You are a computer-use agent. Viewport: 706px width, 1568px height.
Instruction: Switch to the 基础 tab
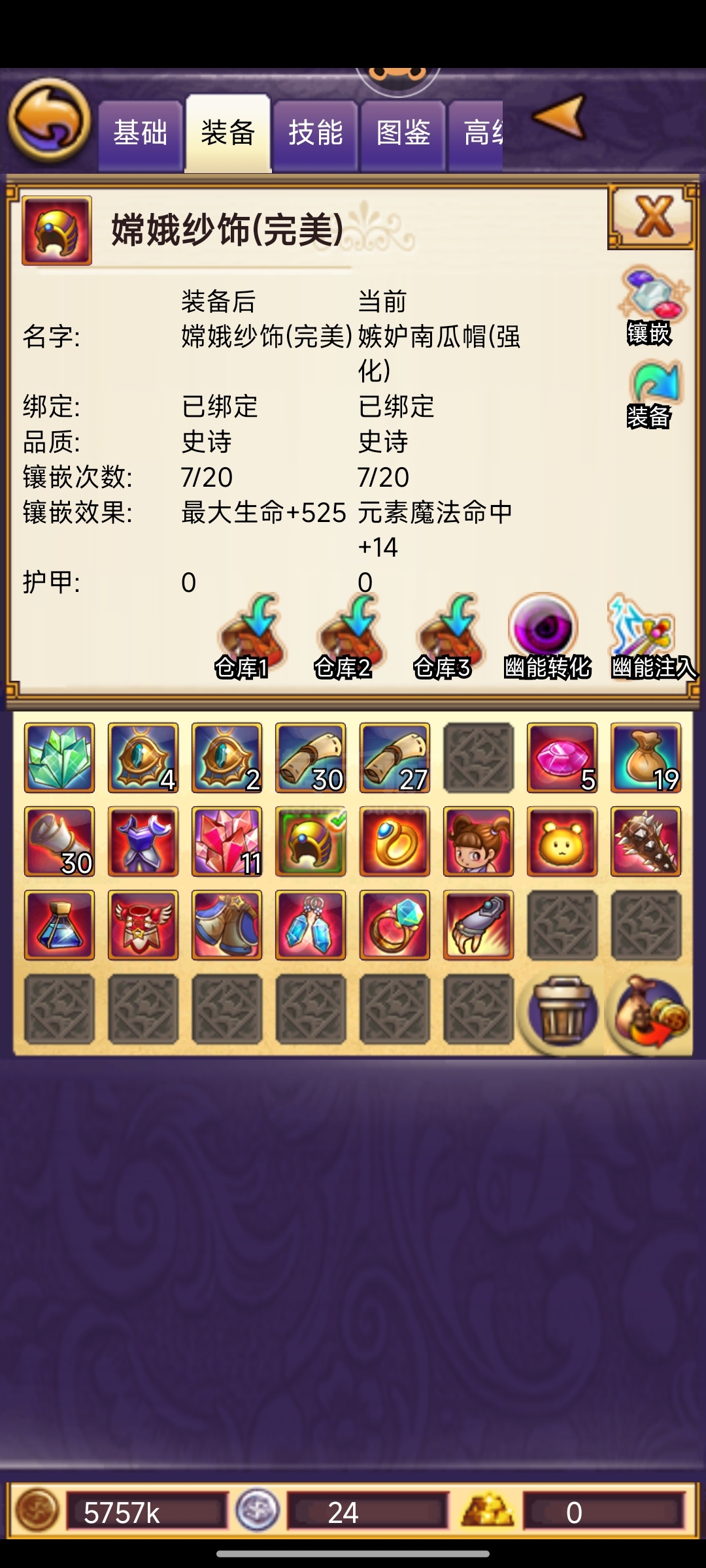pos(140,134)
